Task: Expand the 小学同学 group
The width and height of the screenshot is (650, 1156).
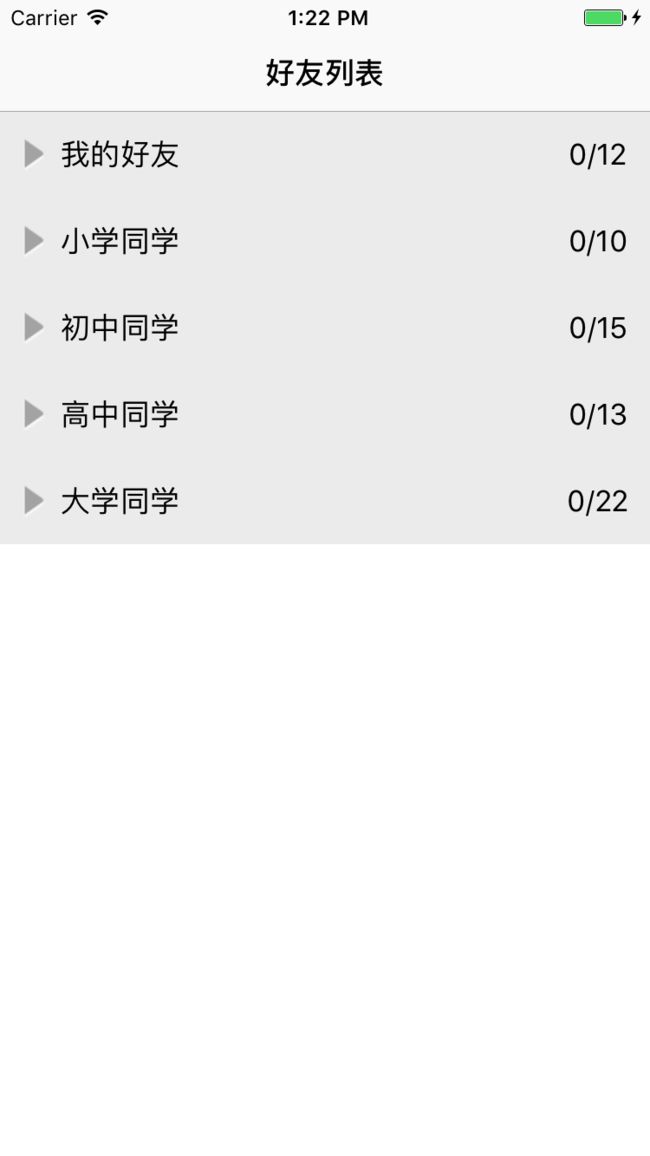Action: coord(325,241)
